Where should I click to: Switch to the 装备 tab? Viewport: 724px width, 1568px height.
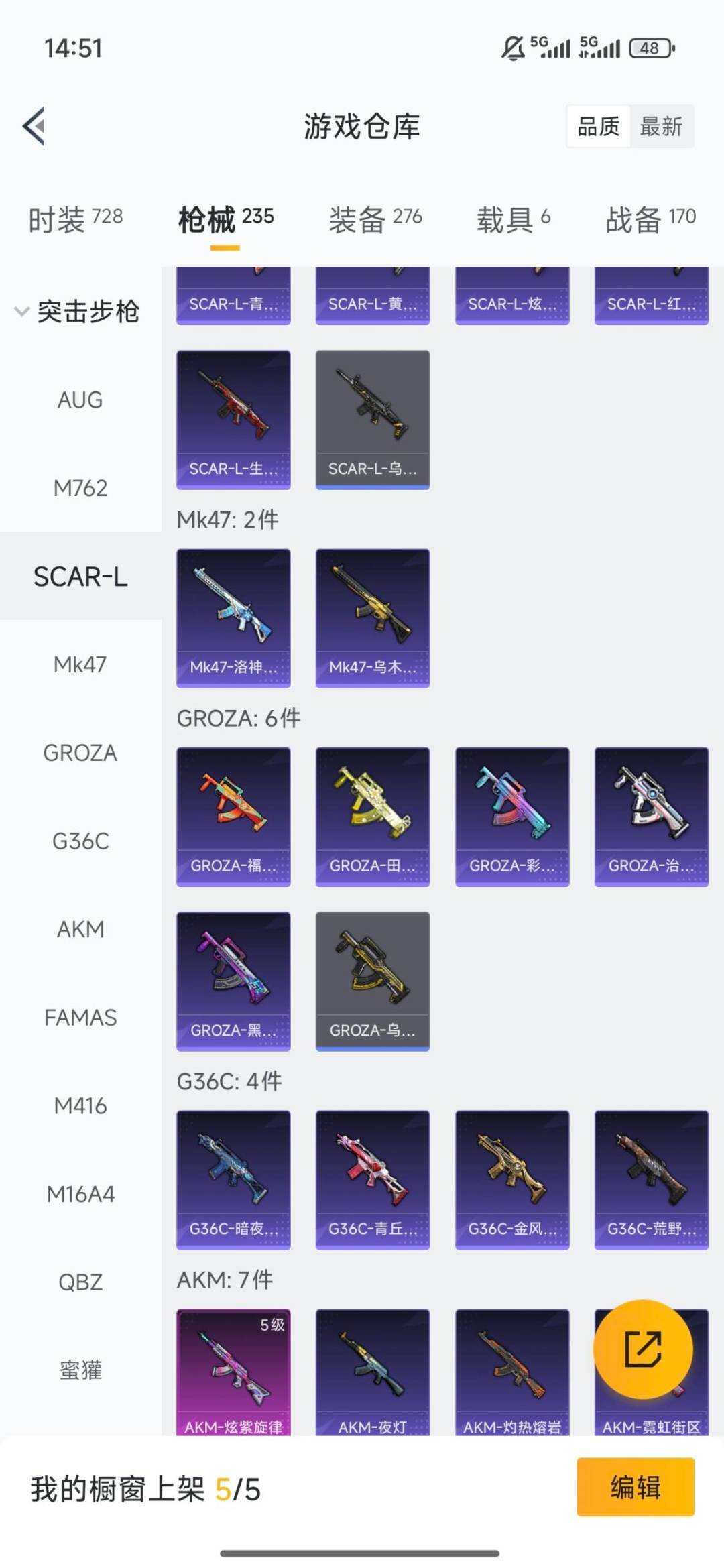pyautogui.click(x=375, y=219)
